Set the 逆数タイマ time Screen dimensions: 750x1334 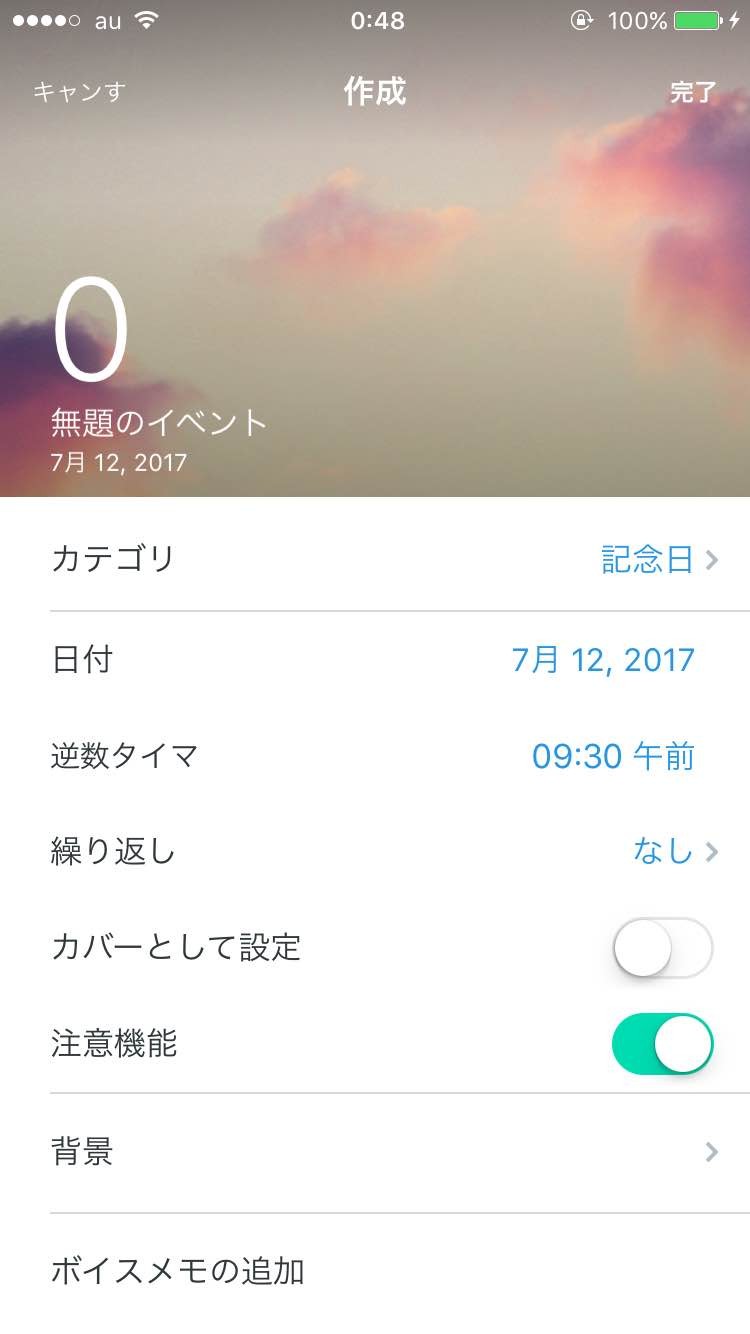pyautogui.click(x=612, y=756)
